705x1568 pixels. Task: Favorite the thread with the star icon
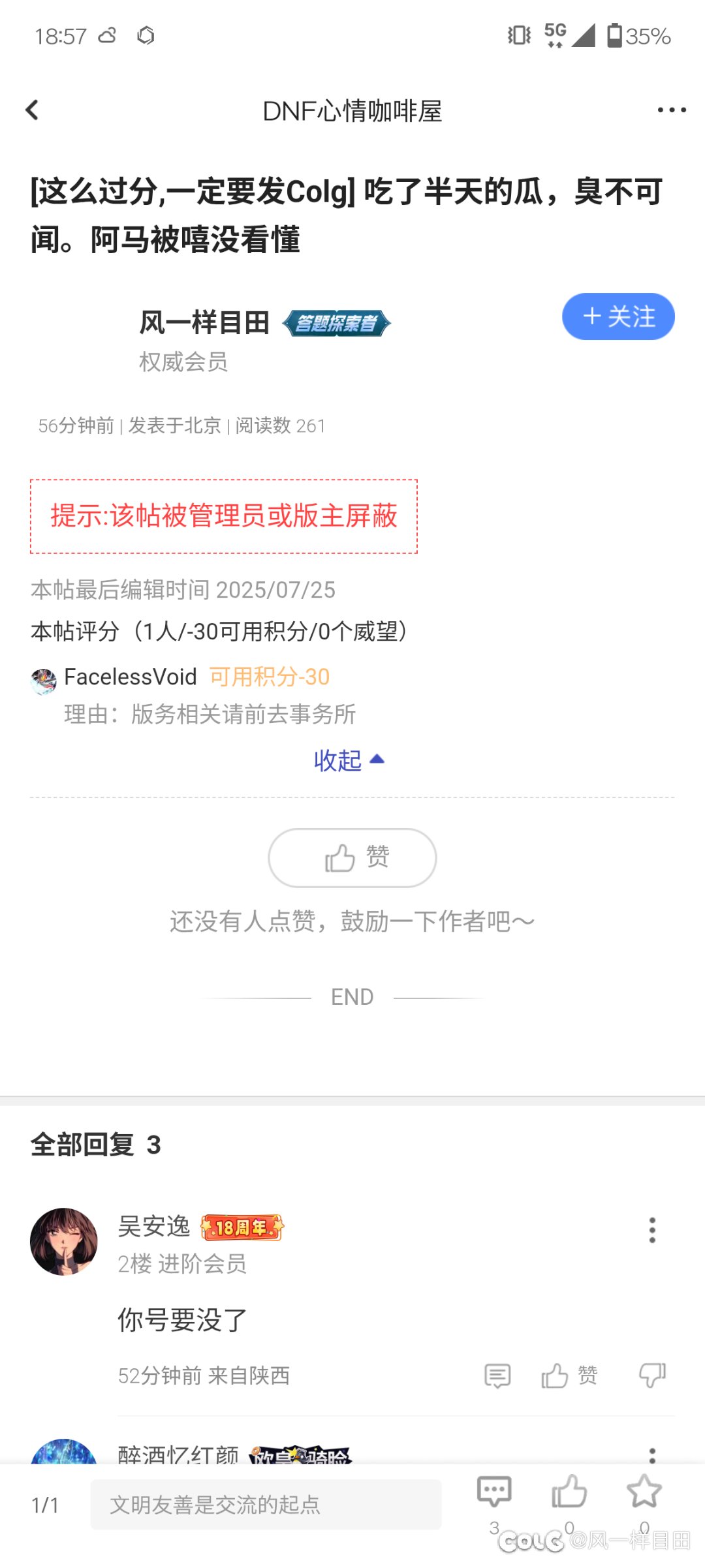[644, 1492]
